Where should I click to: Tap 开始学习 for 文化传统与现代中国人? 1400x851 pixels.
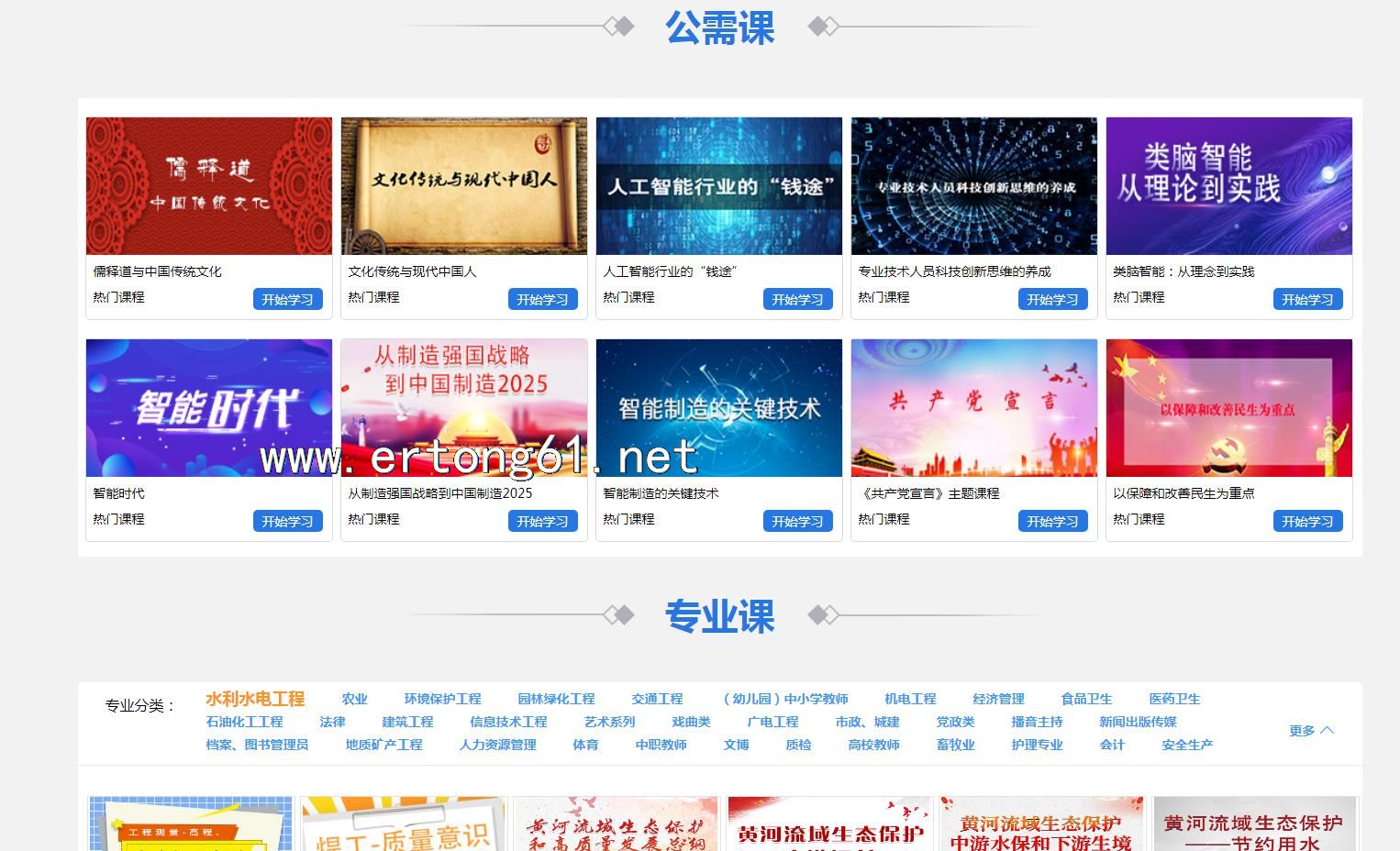coord(542,299)
